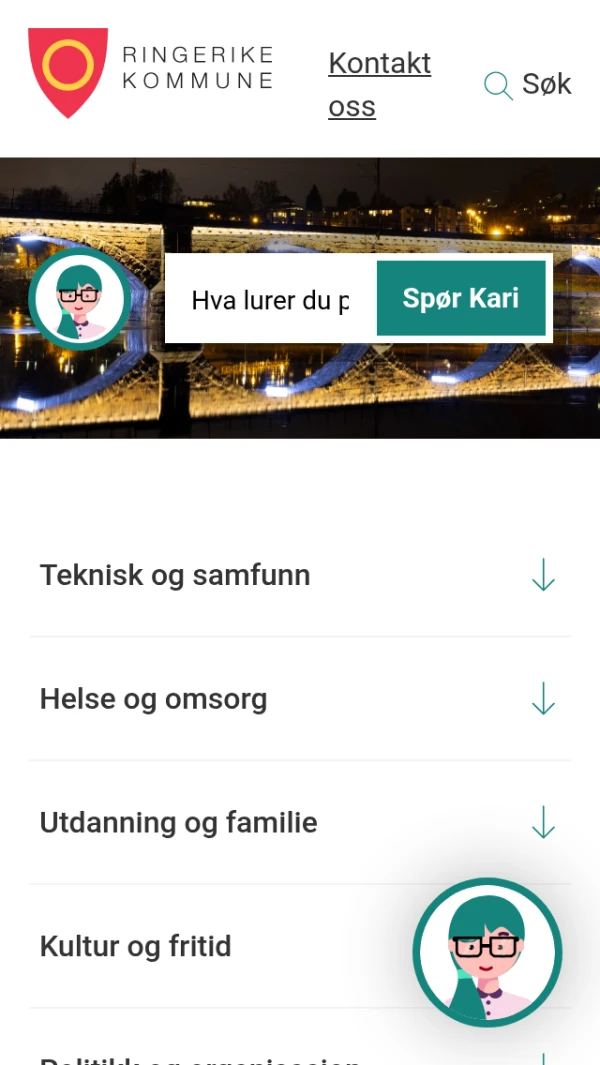Expand Kultur og fritid
600x1065 pixels.
[220, 946]
